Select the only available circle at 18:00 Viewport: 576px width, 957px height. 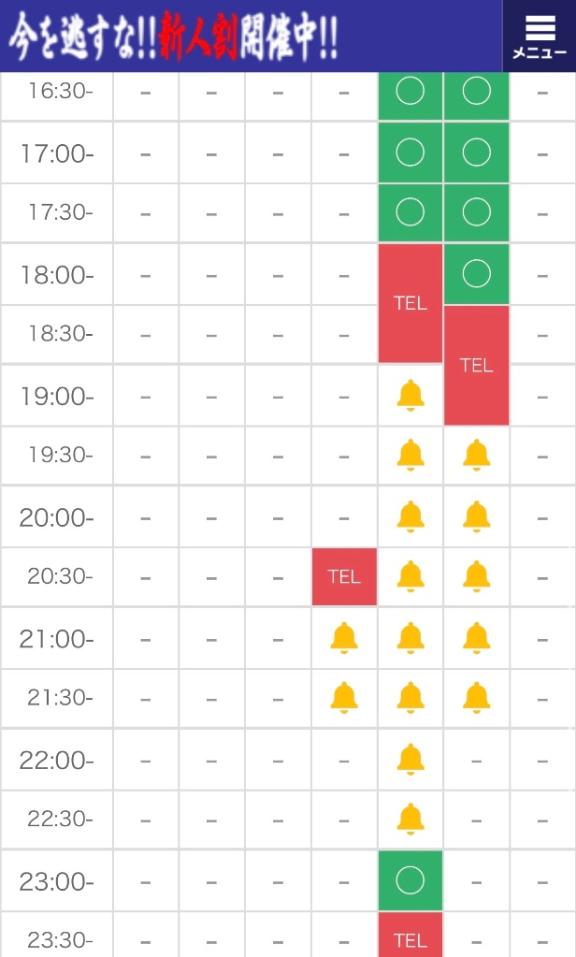pyautogui.click(x=477, y=274)
